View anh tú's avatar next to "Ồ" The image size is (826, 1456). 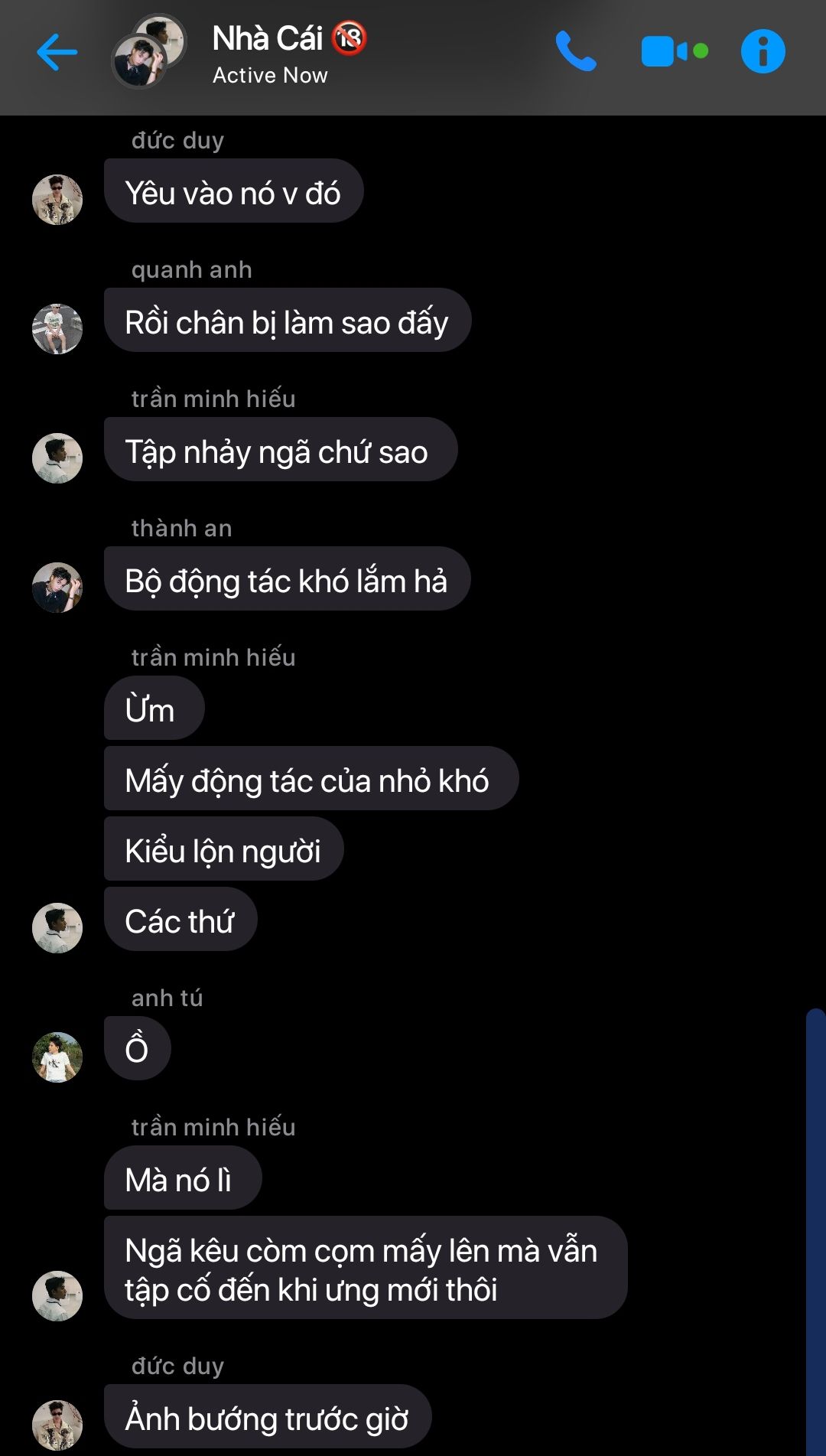[57, 1057]
